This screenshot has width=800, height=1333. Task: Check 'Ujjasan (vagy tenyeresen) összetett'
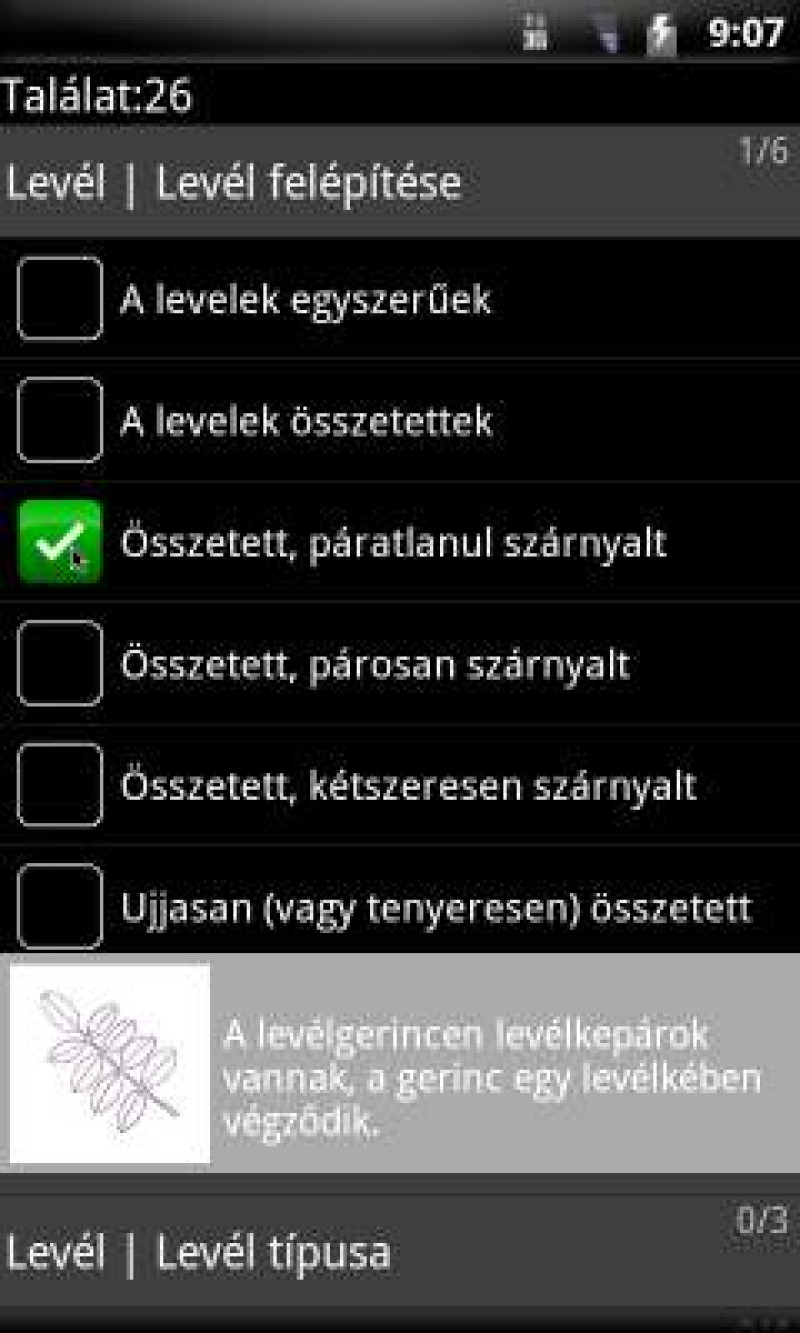point(60,907)
